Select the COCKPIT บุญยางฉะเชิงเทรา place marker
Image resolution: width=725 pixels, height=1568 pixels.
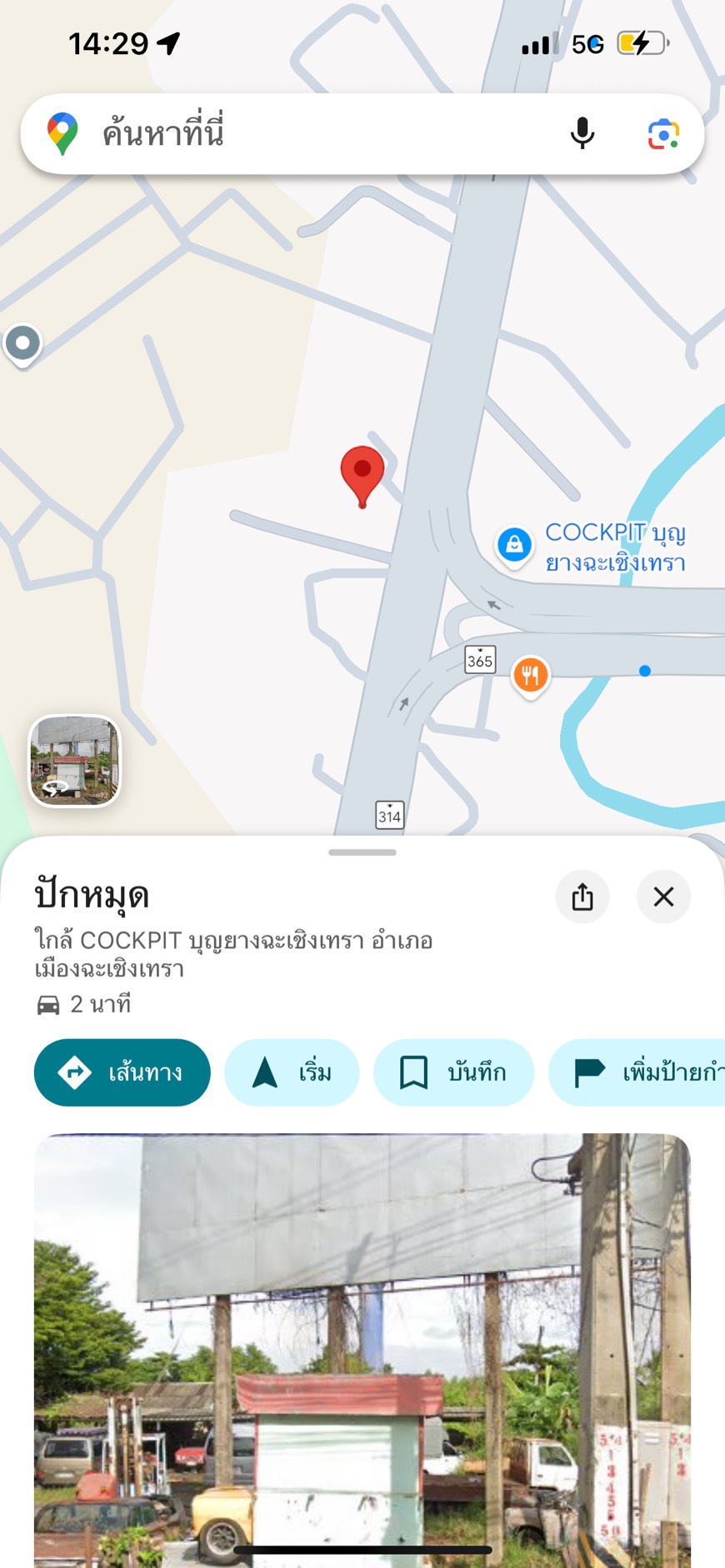(x=514, y=543)
